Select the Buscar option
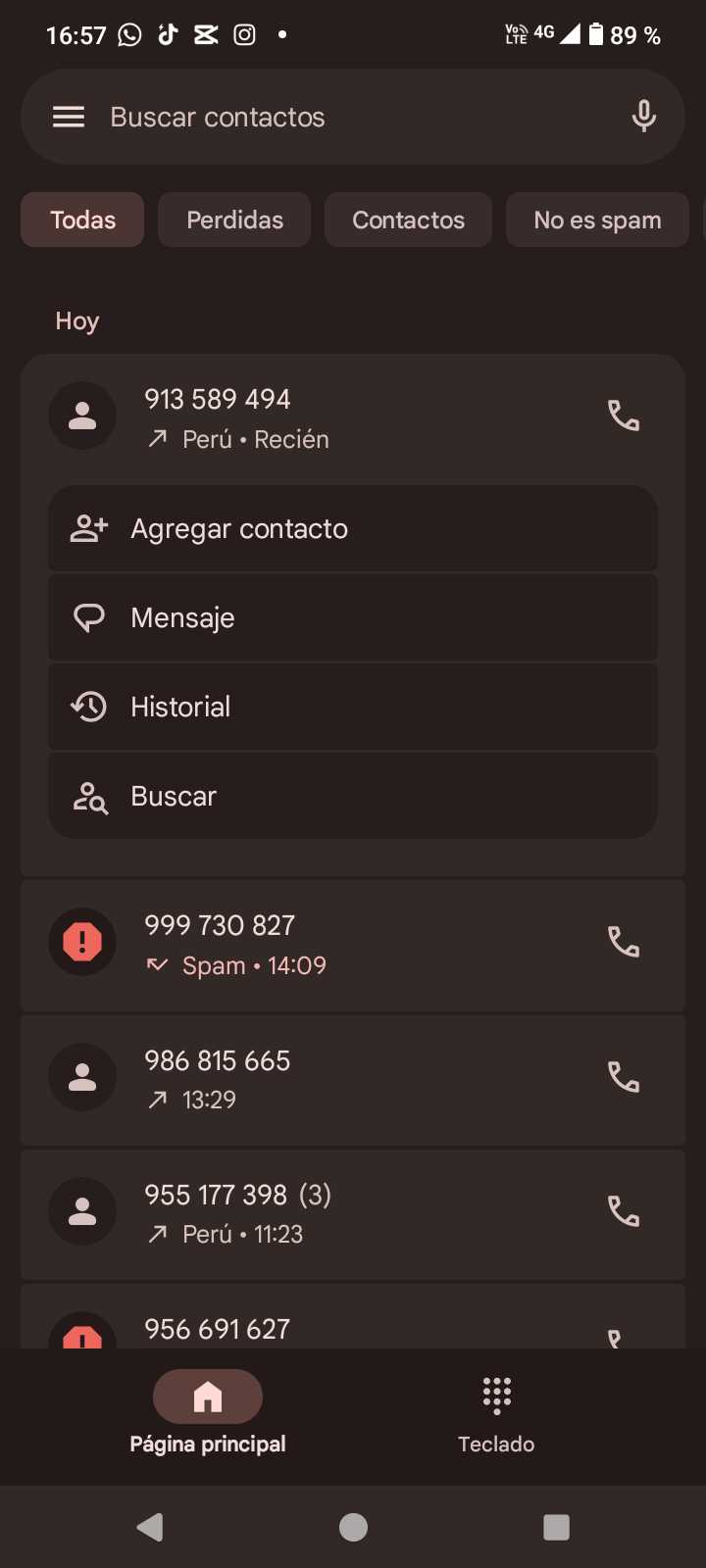706x1568 pixels. point(353,796)
